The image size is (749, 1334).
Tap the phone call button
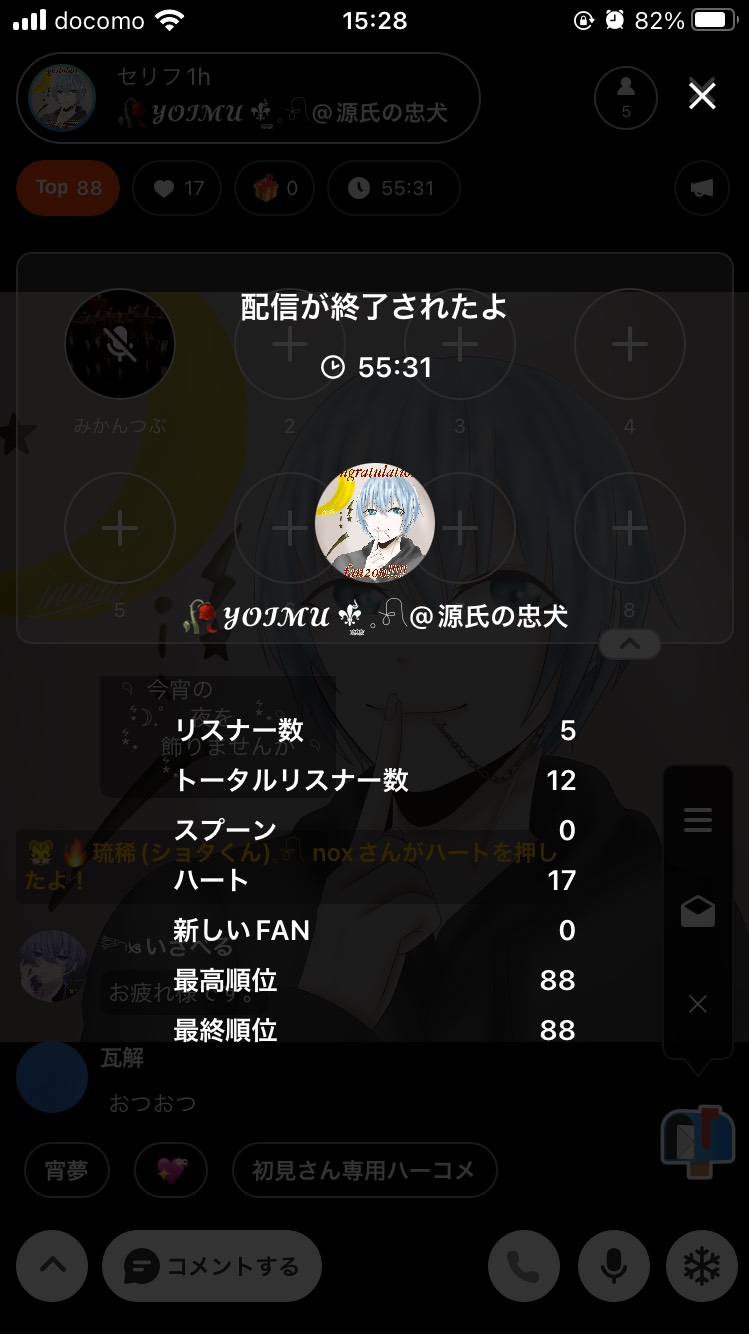tap(523, 1266)
